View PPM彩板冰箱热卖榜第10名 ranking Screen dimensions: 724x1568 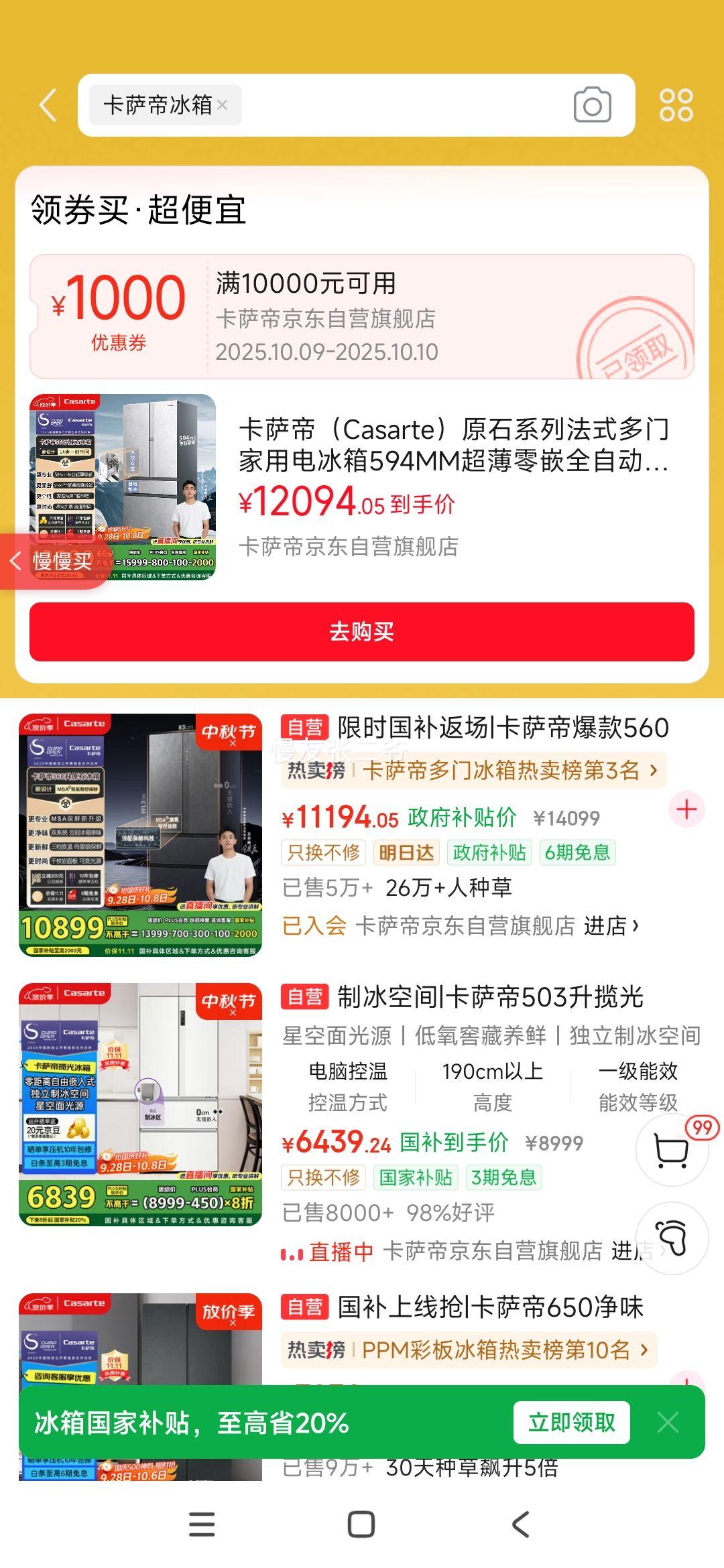pyautogui.click(x=469, y=1350)
